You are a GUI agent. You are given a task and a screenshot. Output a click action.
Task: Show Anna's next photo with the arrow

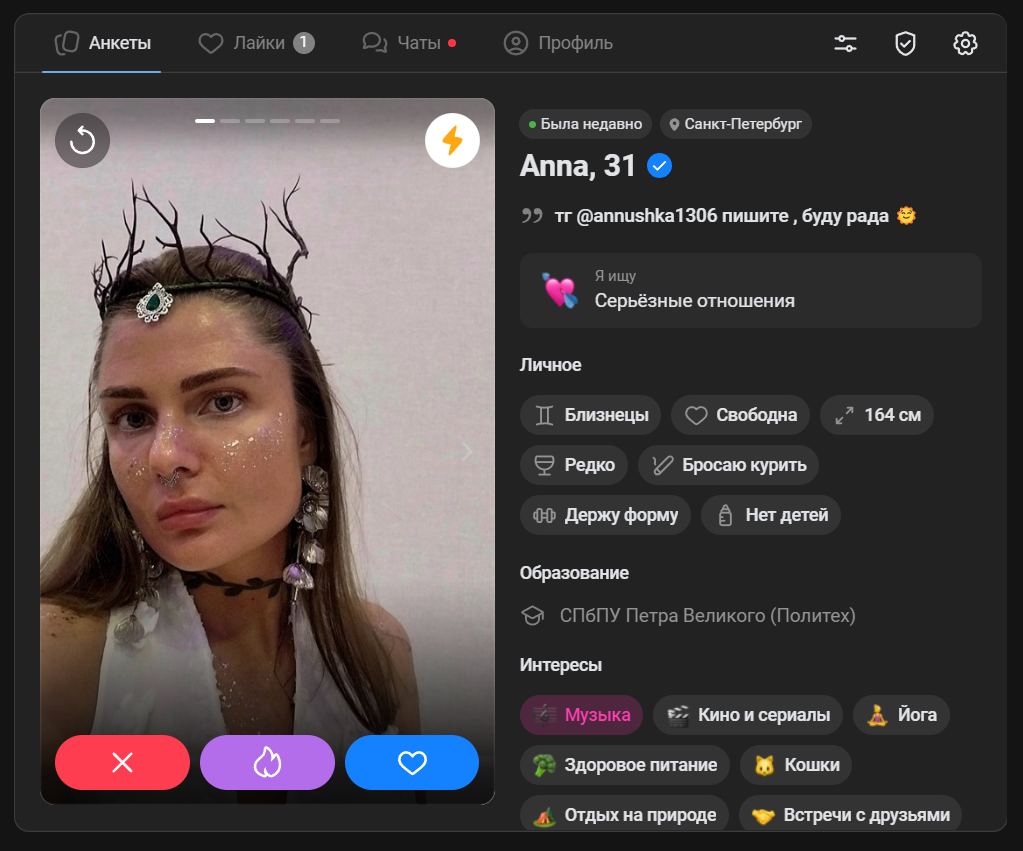click(467, 451)
